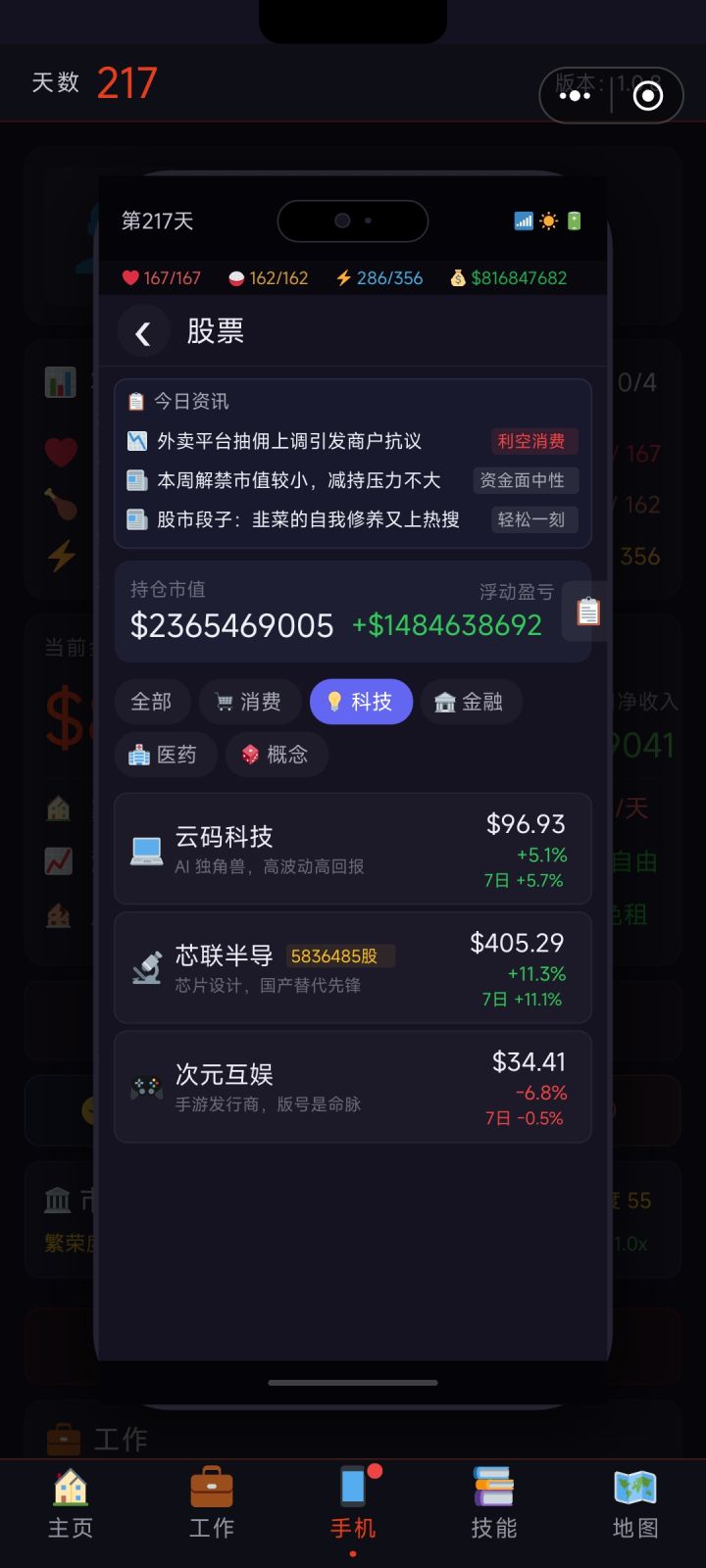Open the clipboard icon beside 浮动盈亏
Viewport: 706px width, 1568px height.
[x=587, y=612]
